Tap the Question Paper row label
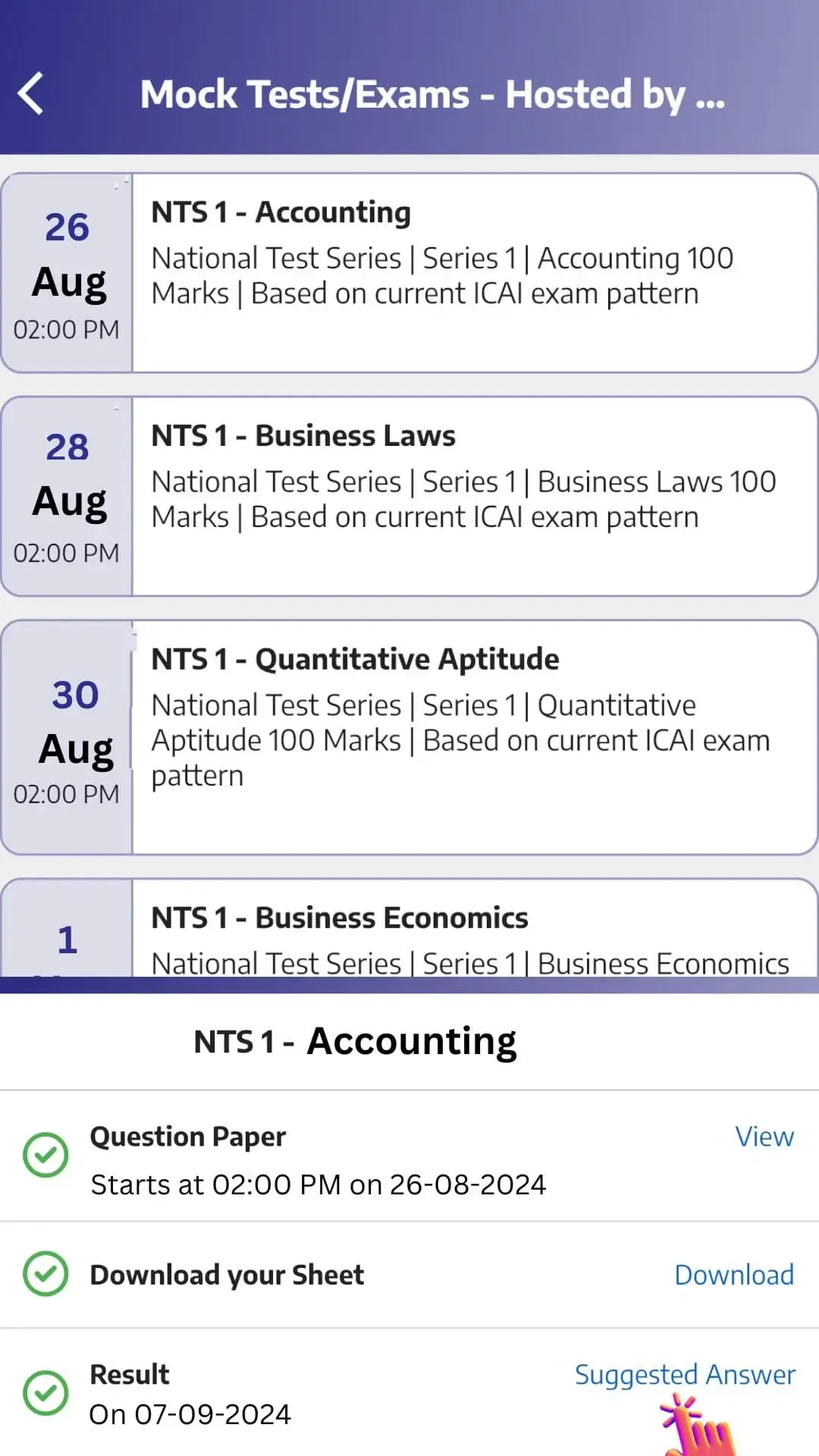This screenshot has width=819, height=1456. tap(187, 1135)
